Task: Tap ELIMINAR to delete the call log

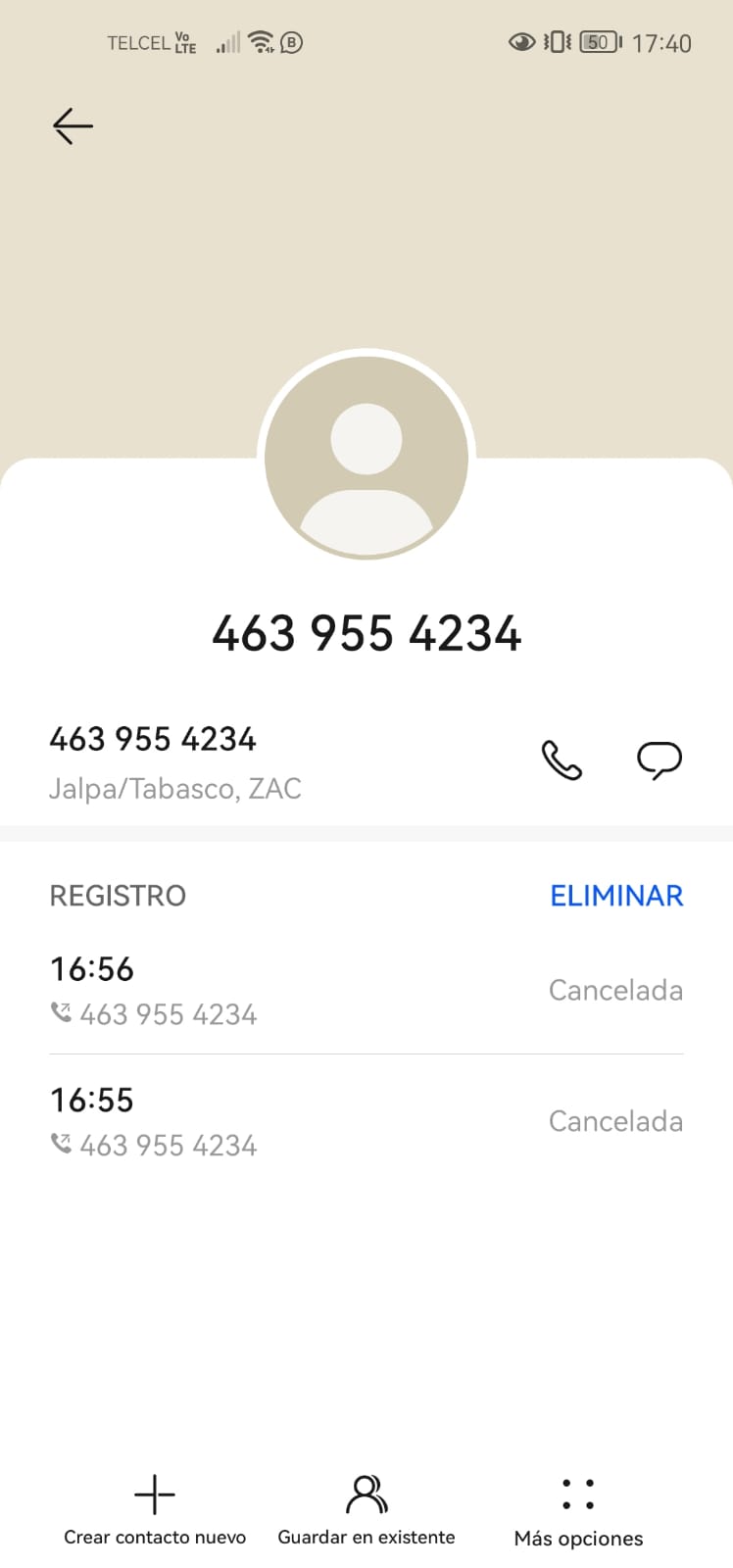Action: tap(616, 896)
